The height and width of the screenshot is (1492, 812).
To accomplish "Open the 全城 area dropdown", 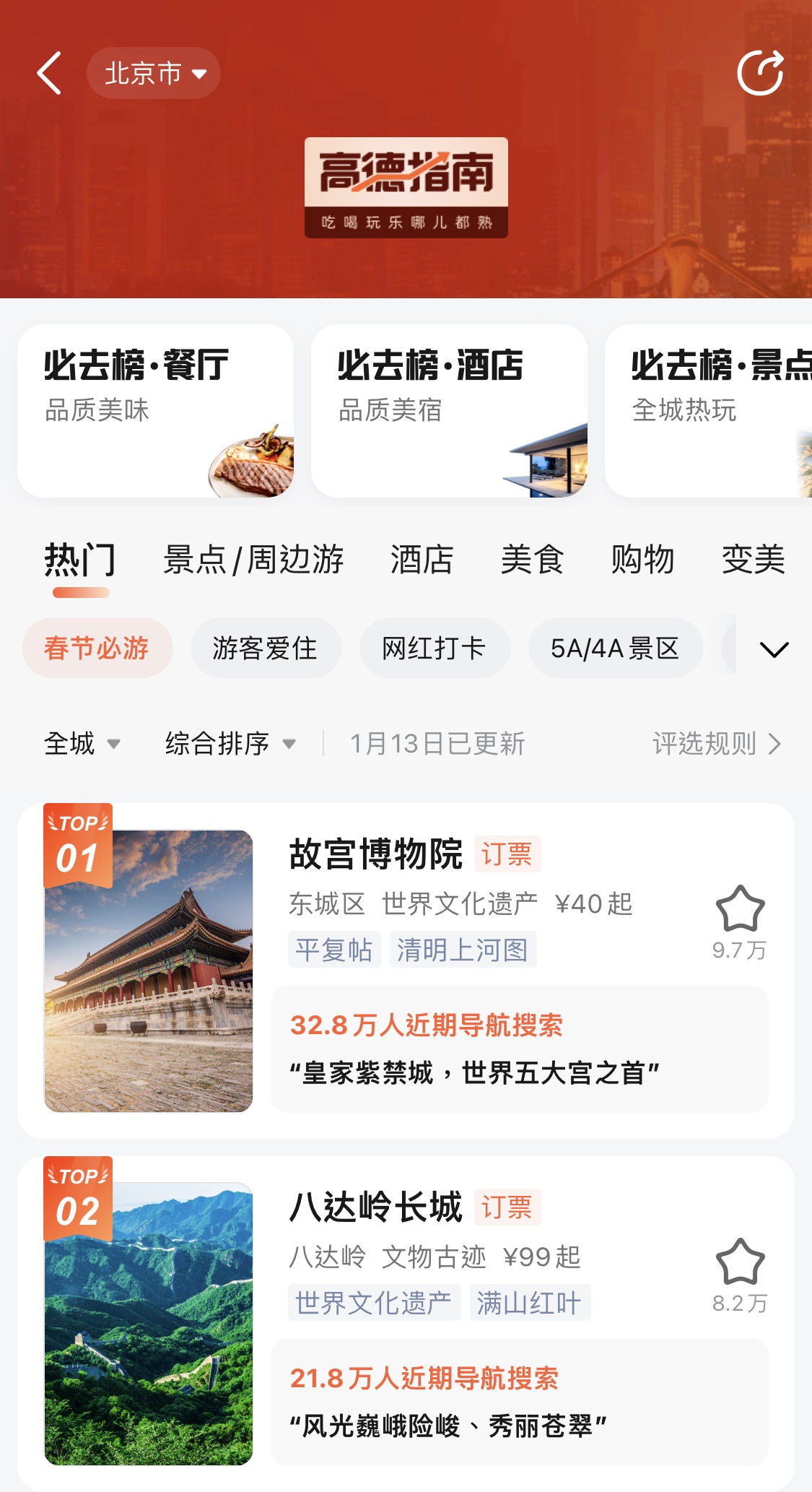I will (82, 743).
